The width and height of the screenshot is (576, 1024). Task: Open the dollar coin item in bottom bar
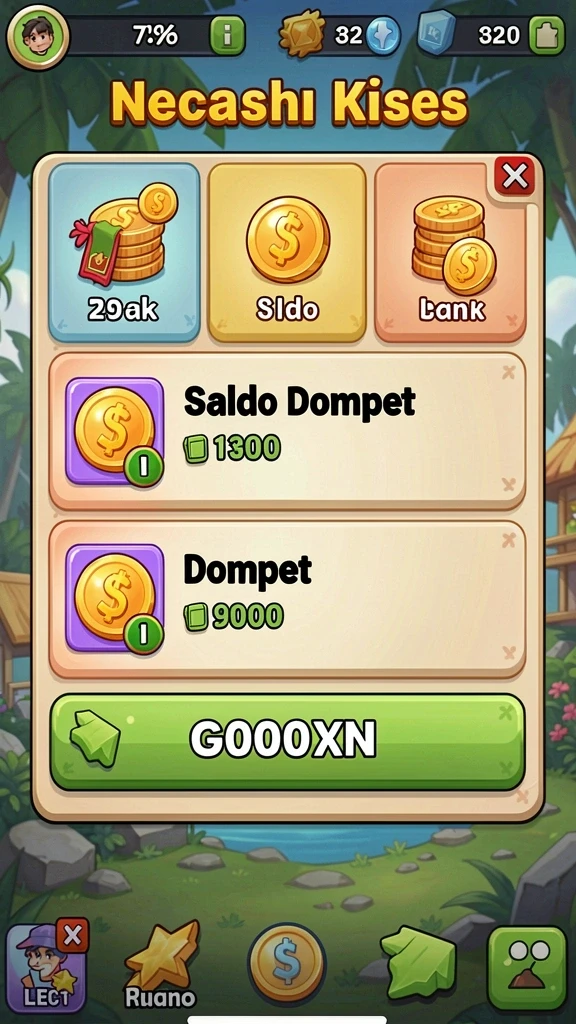coord(286,963)
